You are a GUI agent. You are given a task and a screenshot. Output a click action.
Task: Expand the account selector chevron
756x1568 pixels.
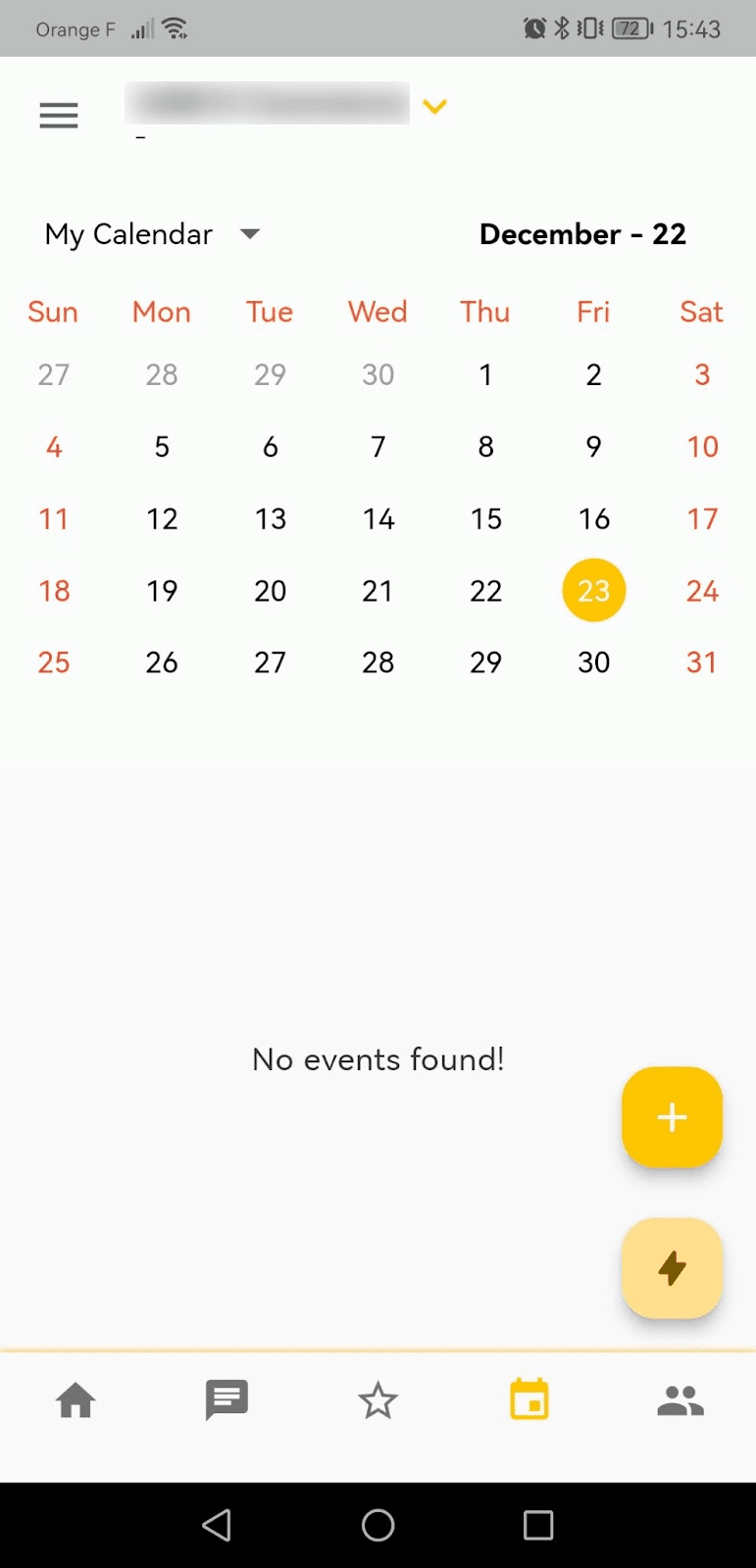434,106
